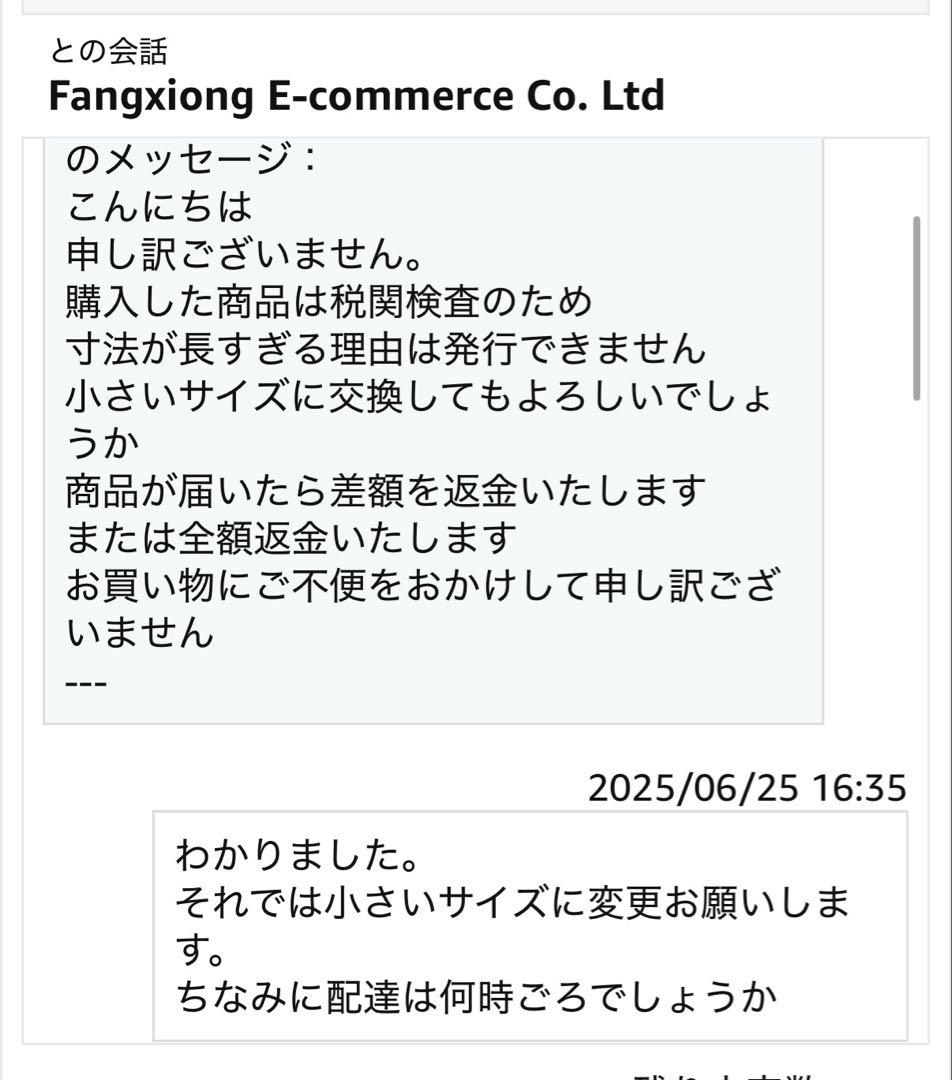Tap the scrollbar in the seller message box

pos(916,308)
